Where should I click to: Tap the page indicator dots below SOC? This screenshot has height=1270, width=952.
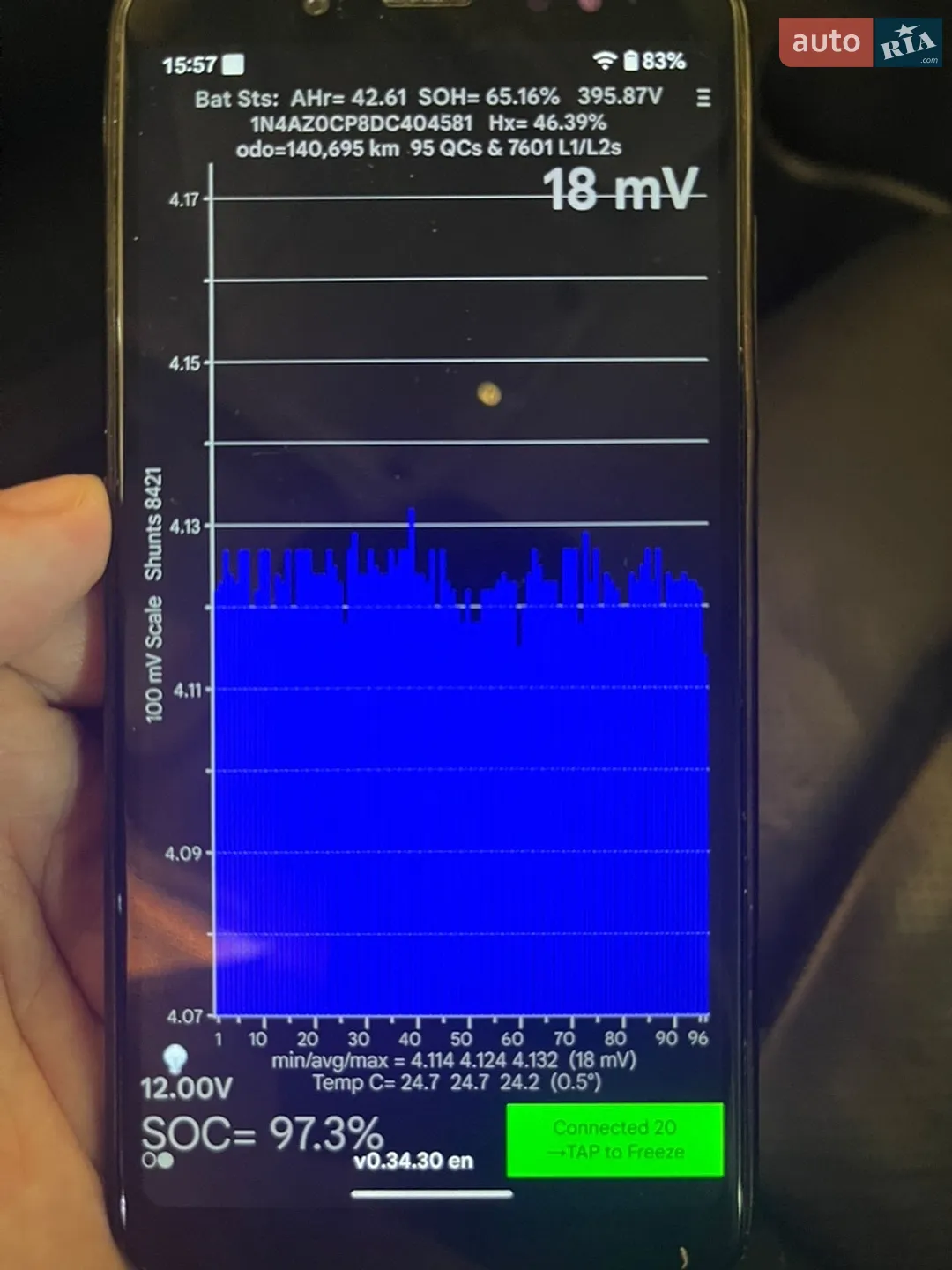[158, 1161]
